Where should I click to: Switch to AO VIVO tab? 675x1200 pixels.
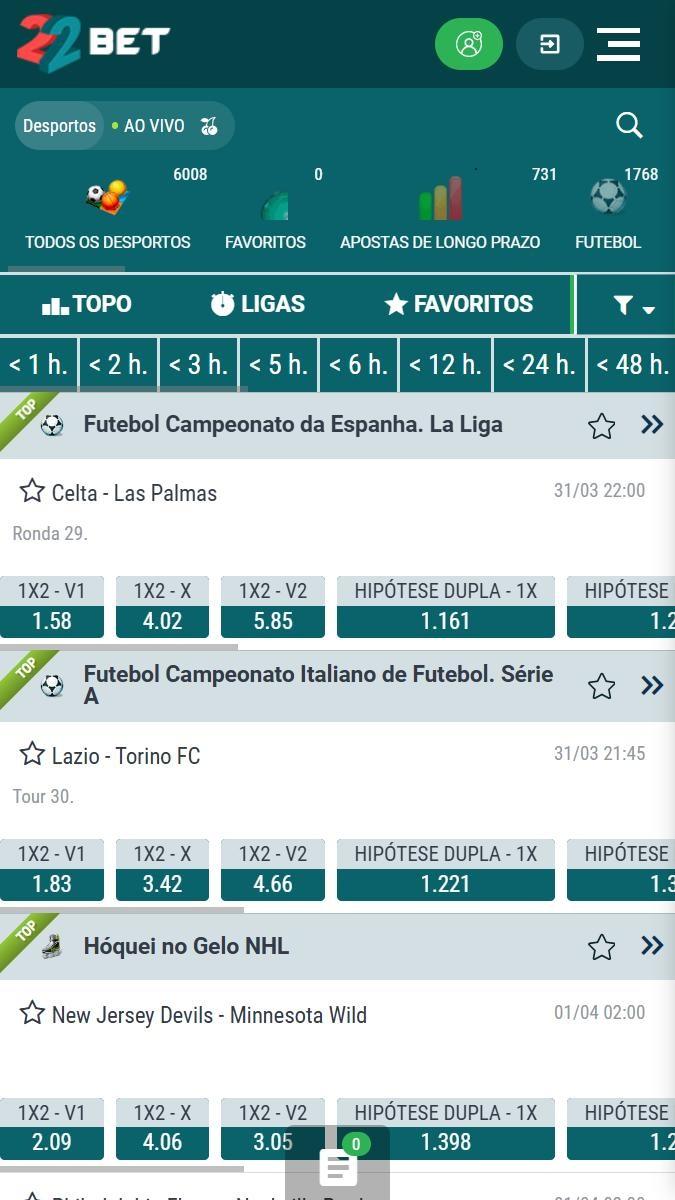pyautogui.click(x=154, y=126)
